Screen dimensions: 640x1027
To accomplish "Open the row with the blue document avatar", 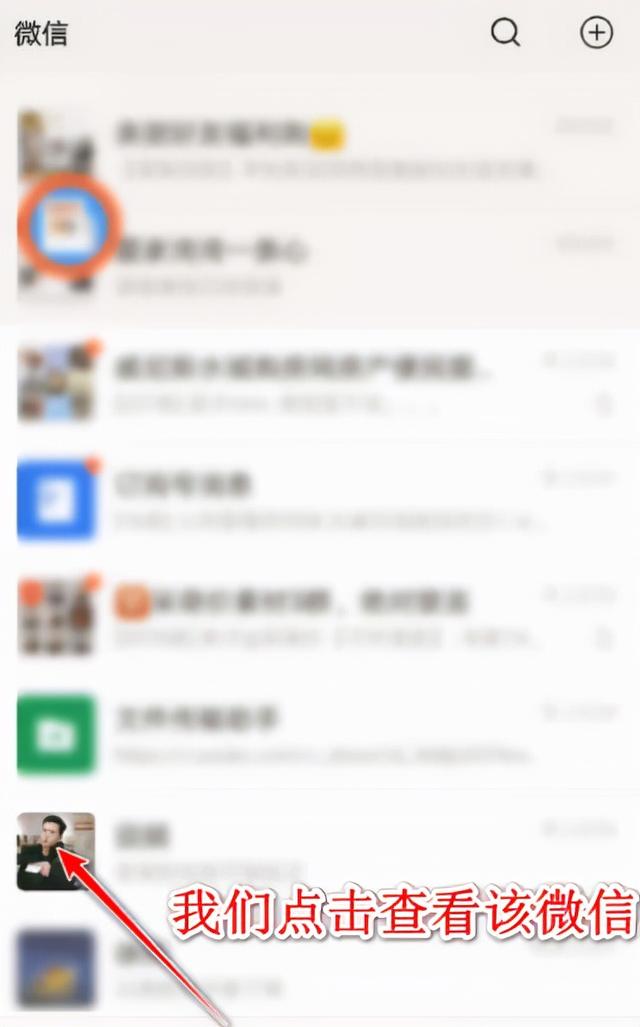I will [56, 498].
